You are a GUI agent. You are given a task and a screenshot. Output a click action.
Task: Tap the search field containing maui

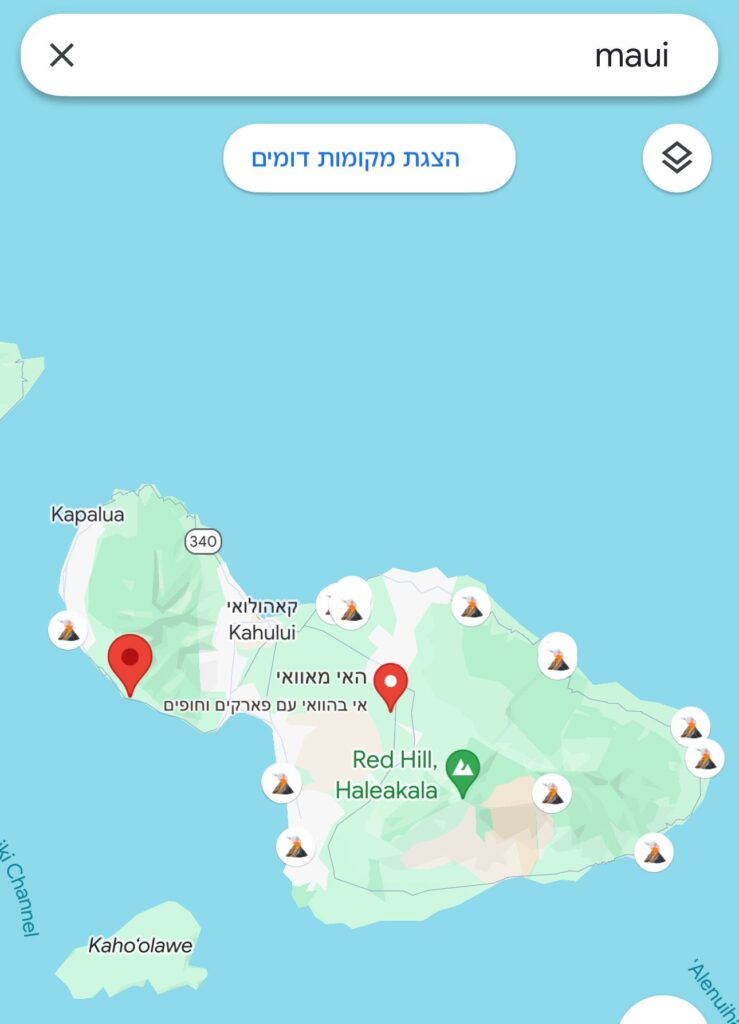pyautogui.click(x=380, y=55)
